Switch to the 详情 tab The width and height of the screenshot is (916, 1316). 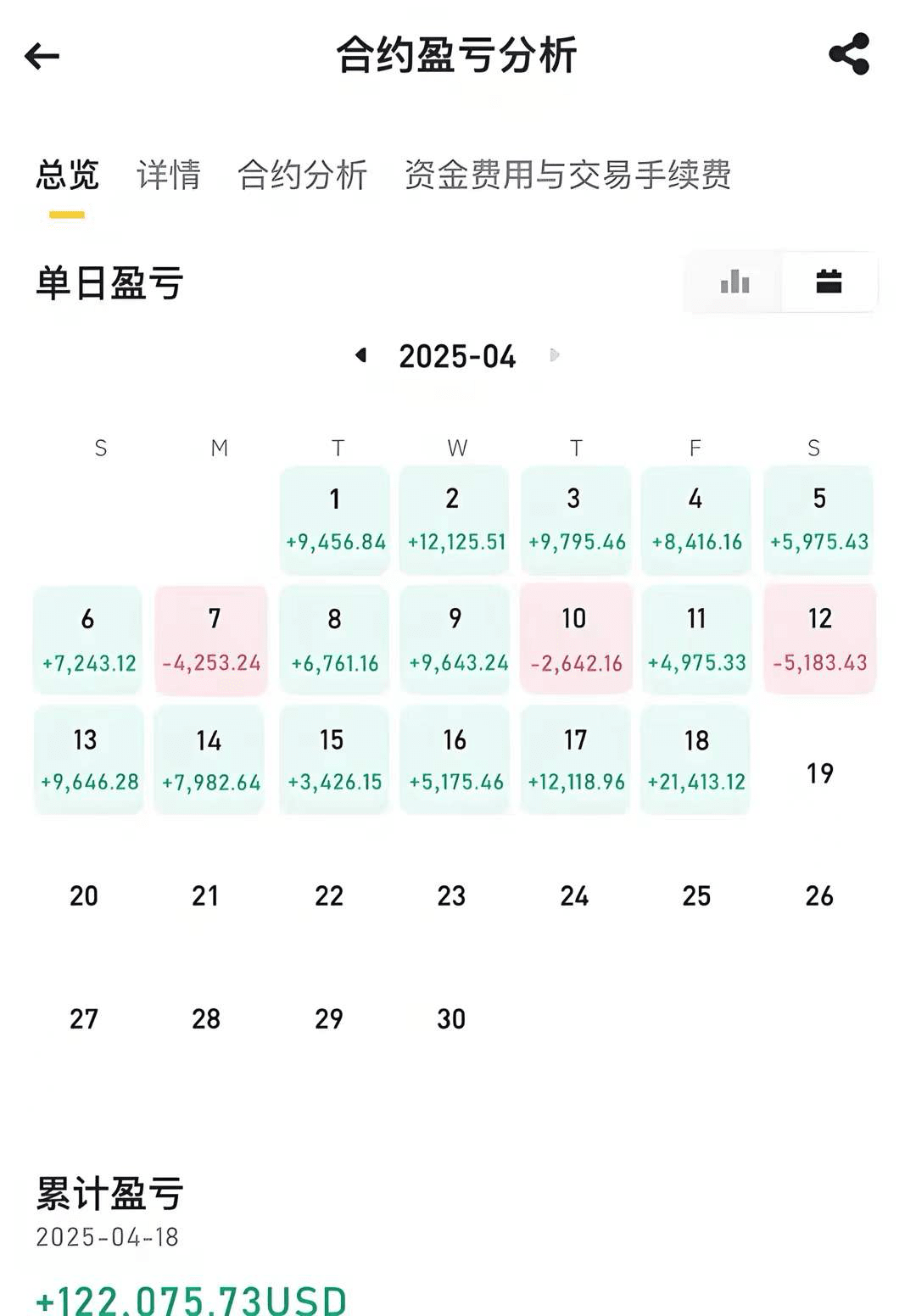click(x=167, y=177)
